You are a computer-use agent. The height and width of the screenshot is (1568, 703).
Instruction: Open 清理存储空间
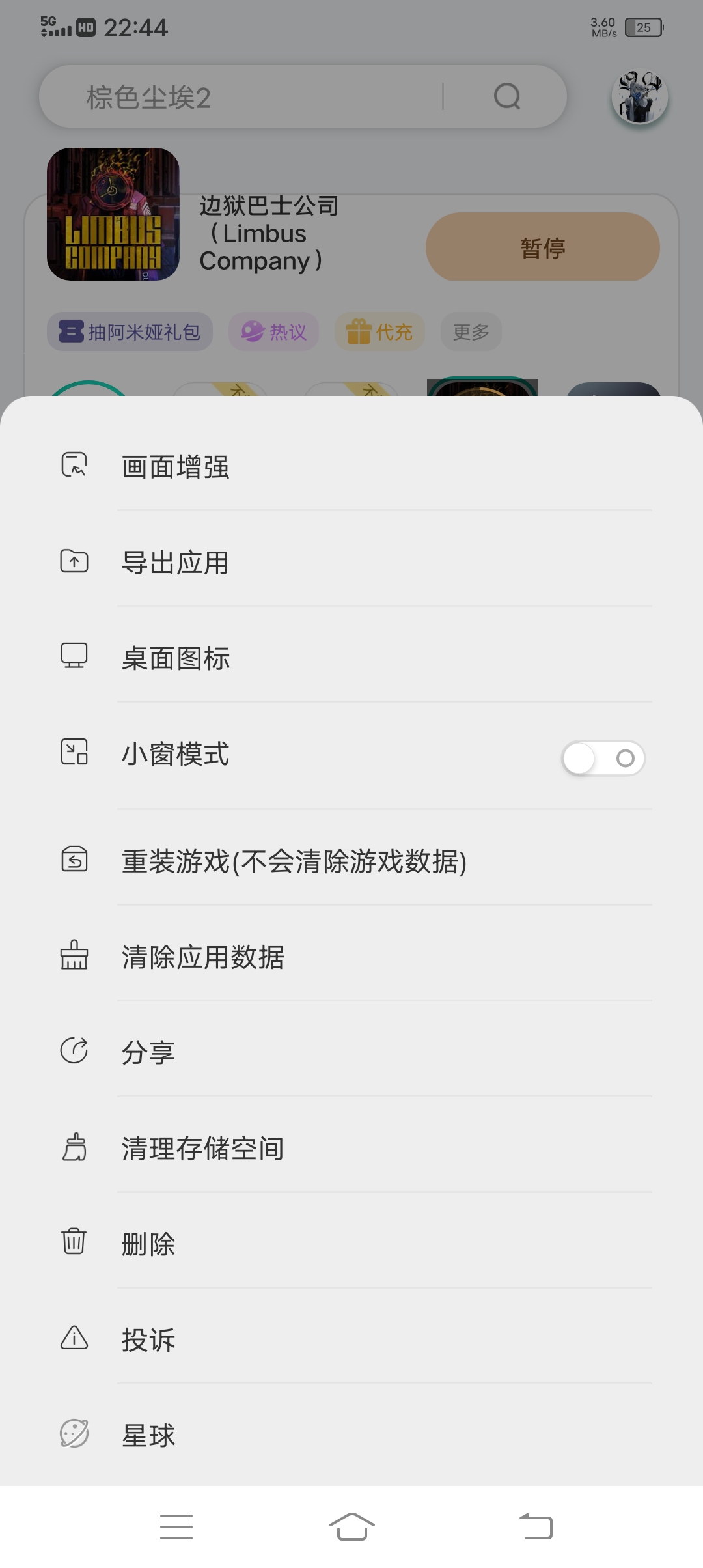click(x=203, y=1148)
